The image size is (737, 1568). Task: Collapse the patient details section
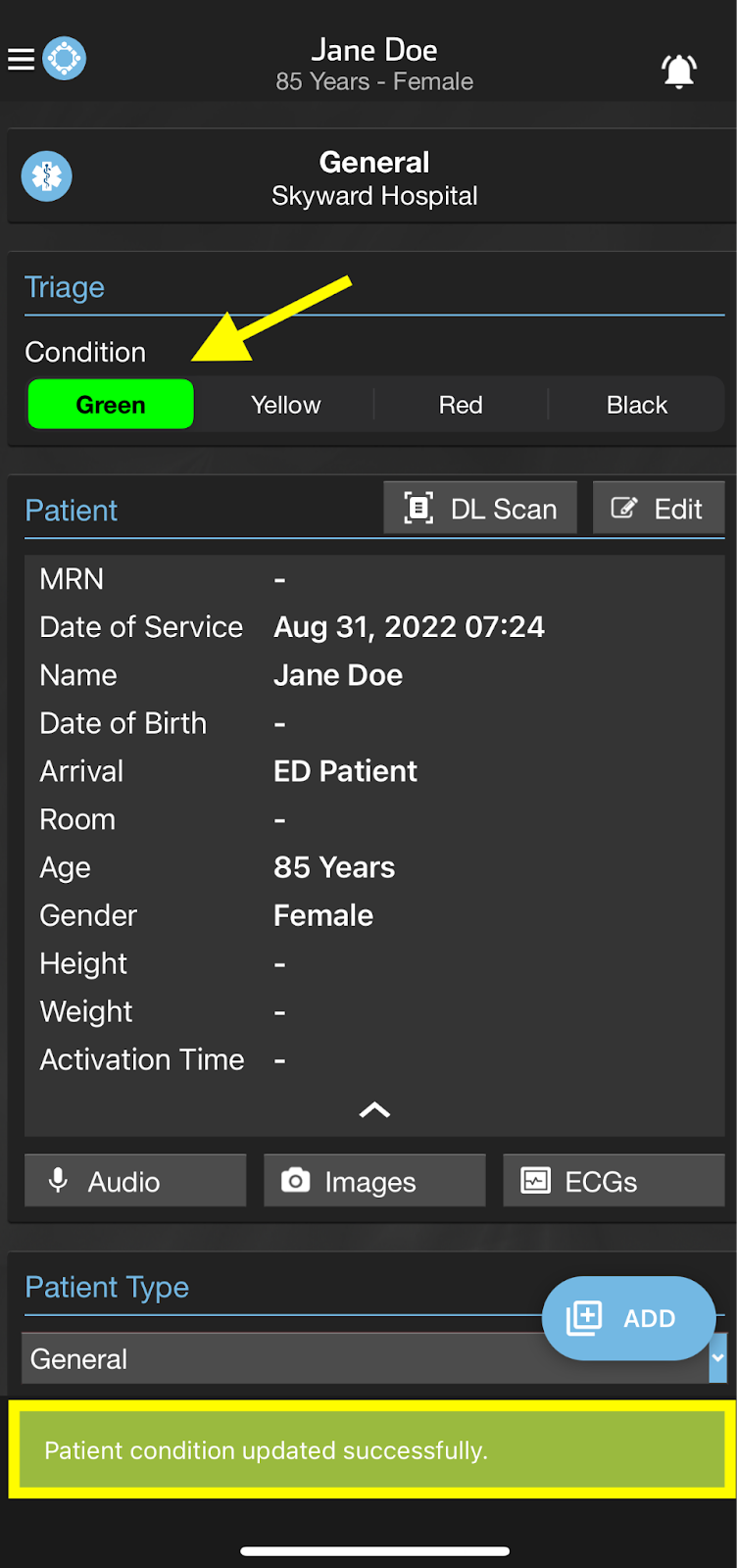click(x=374, y=1109)
